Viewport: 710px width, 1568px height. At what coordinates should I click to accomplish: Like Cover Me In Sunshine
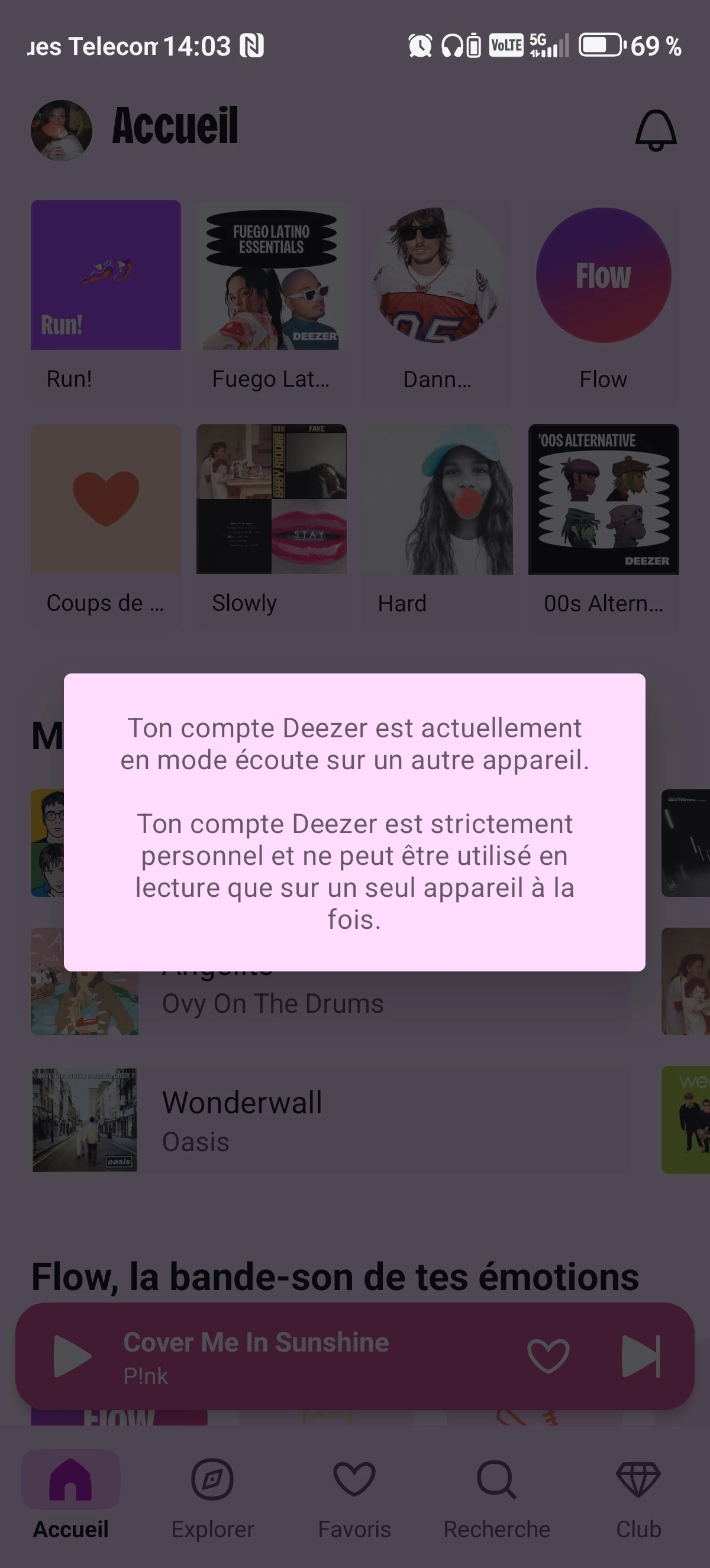point(547,1356)
